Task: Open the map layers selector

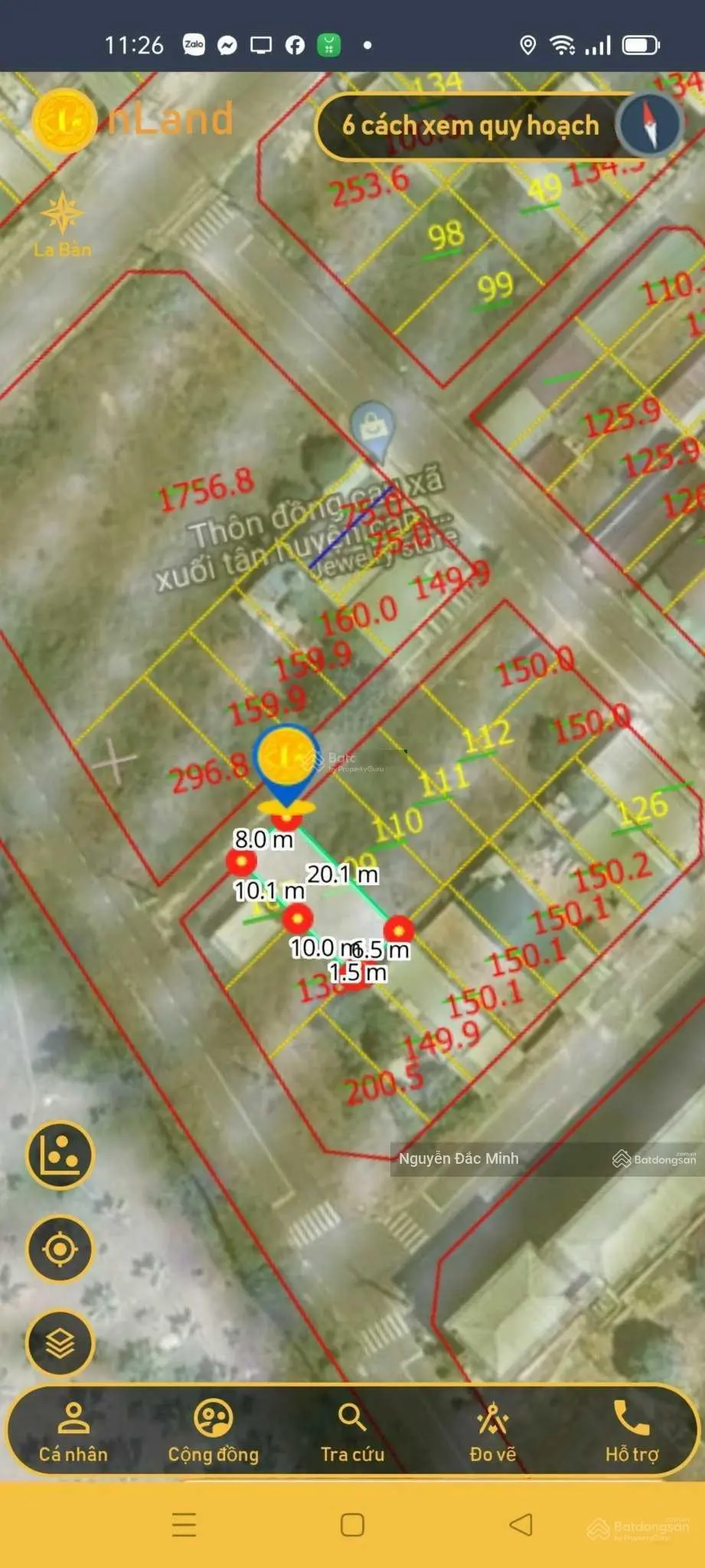Action: (x=60, y=1343)
